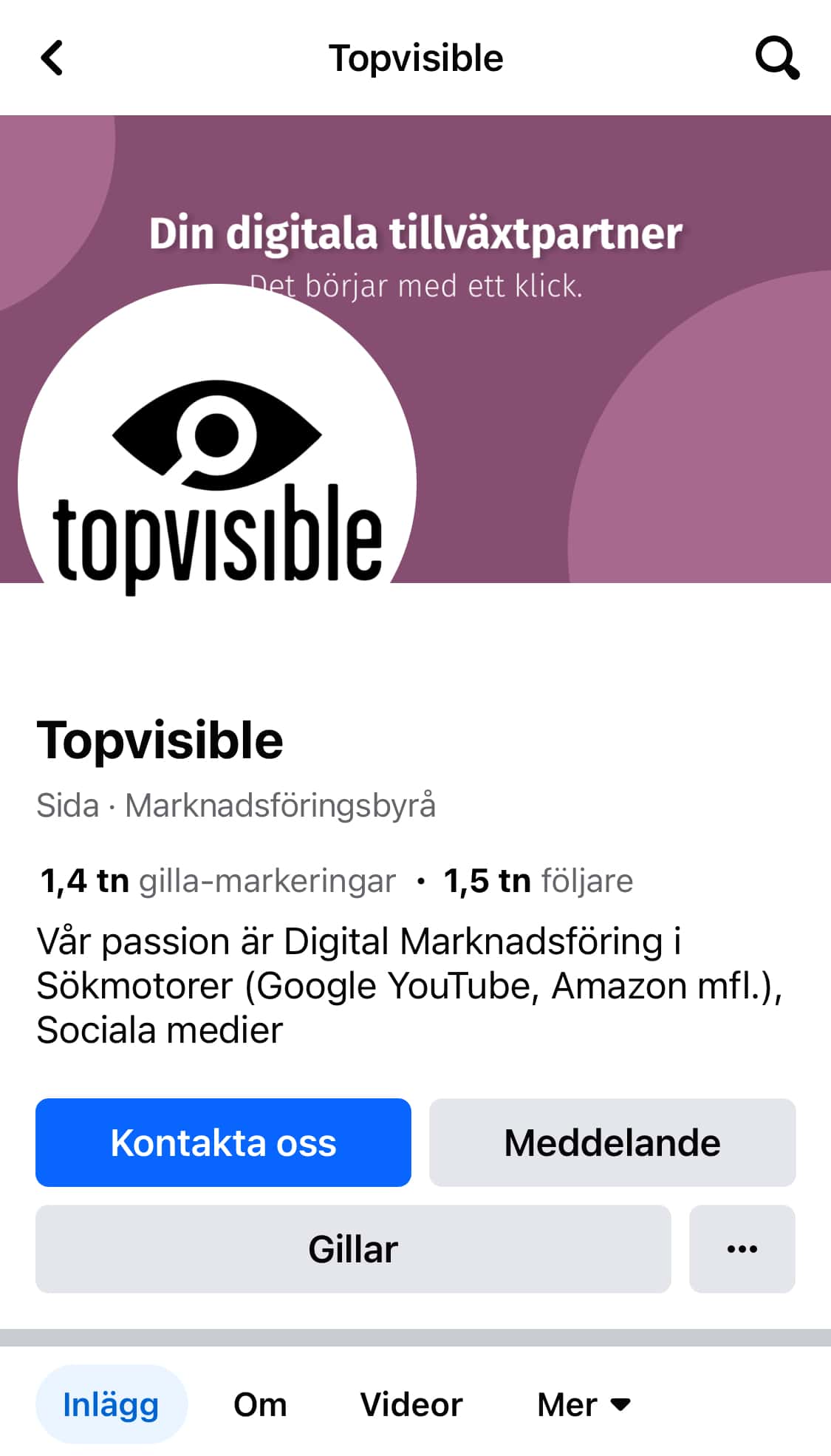
Task: Open the 1,5 tn följare list
Action: pos(537,880)
